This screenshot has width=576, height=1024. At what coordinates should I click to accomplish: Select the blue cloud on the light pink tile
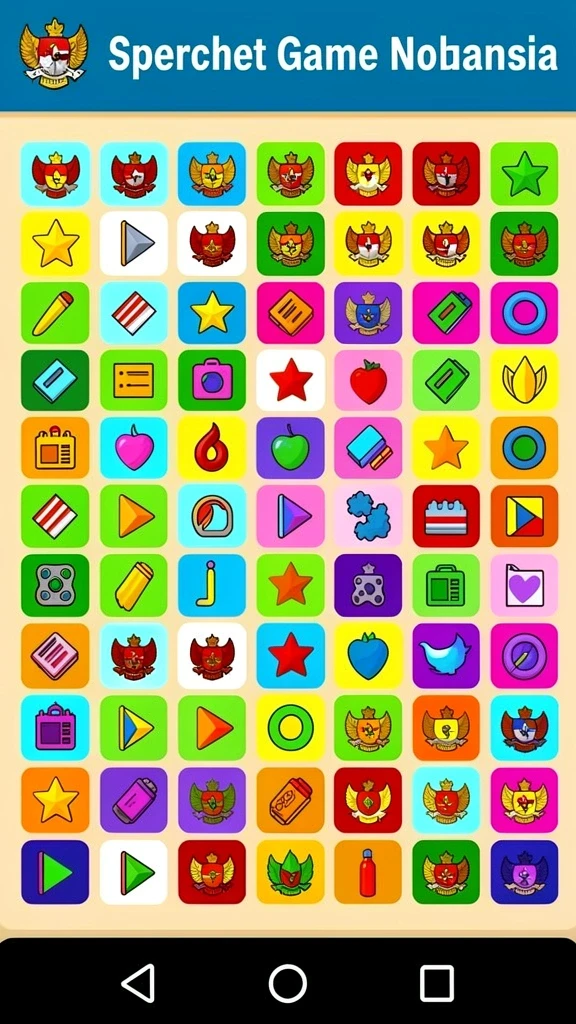(368, 516)
